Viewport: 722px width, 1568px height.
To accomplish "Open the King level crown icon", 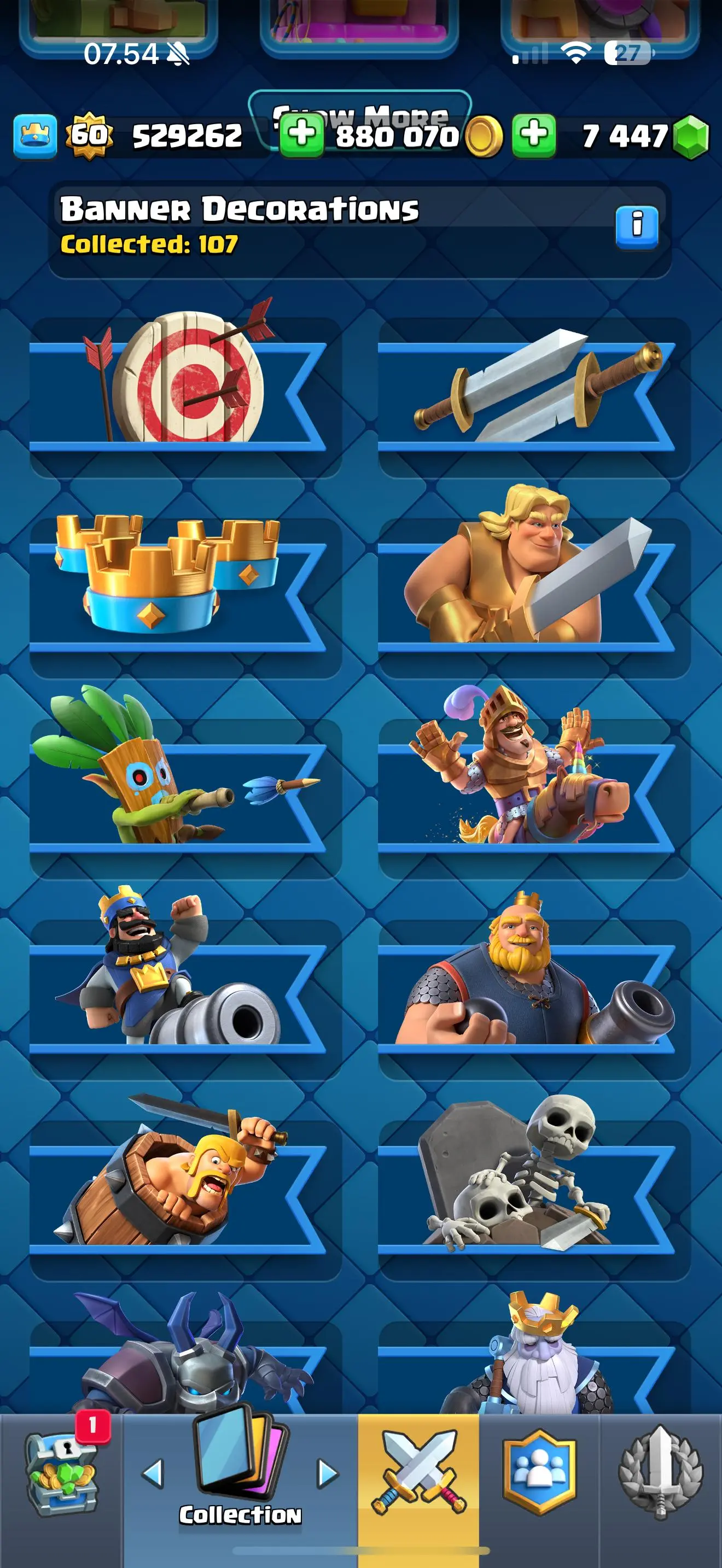I will pos(36,136).
